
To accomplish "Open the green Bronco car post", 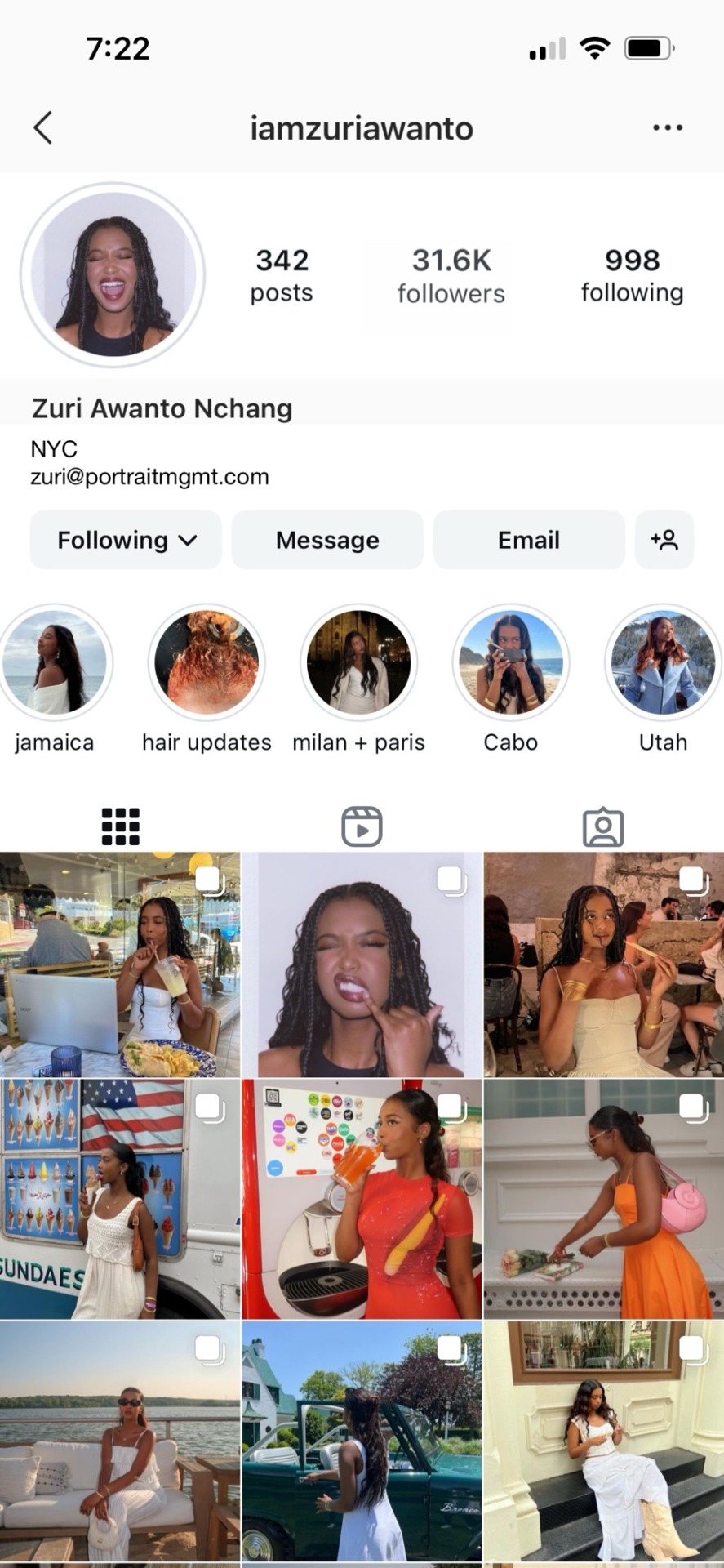I will click(362, 1441).
